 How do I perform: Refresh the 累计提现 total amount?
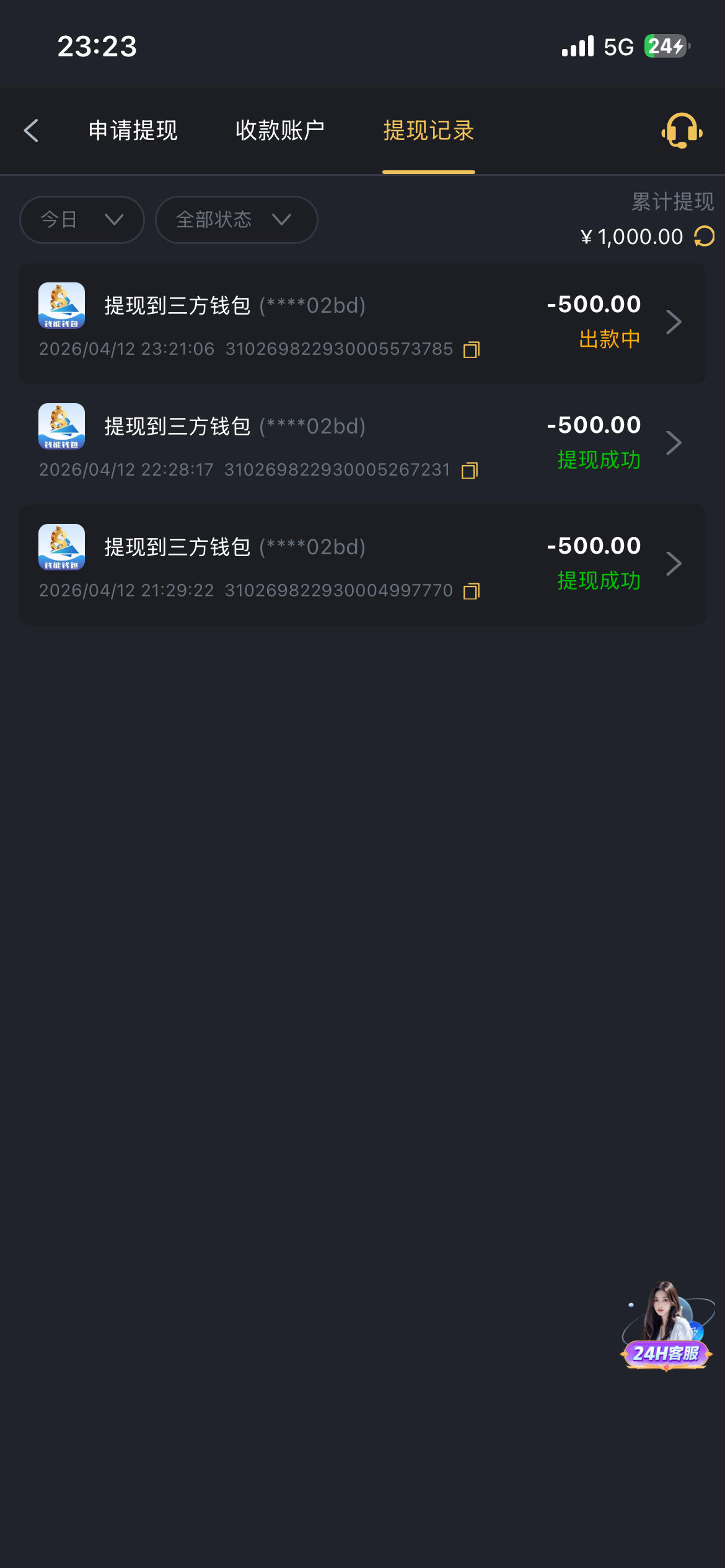[x=705, y=237]
